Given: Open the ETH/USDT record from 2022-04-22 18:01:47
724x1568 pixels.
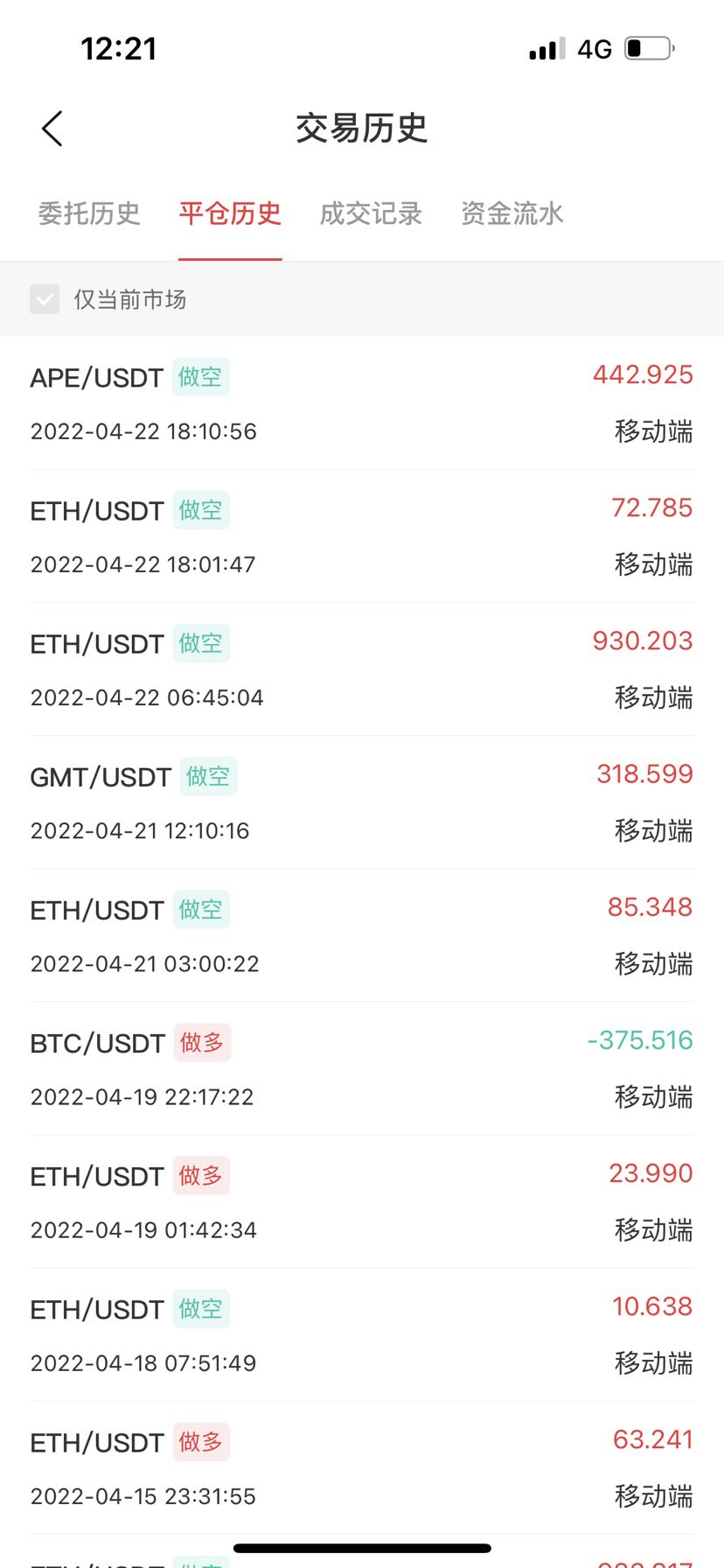Looking at the screenshot, I should (x=362, y=536).
